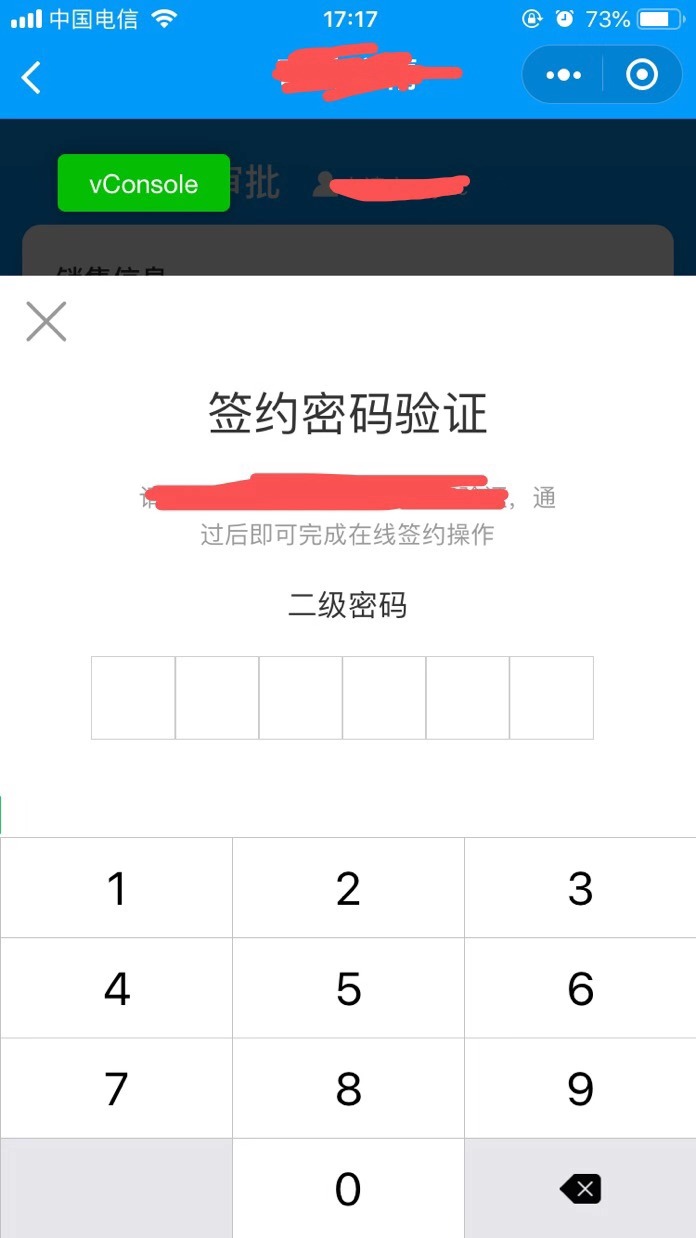Enter 9 from the keypad
Image resolution: width=696 pixels, height=1238 pixels.
tap(580, 1089)
